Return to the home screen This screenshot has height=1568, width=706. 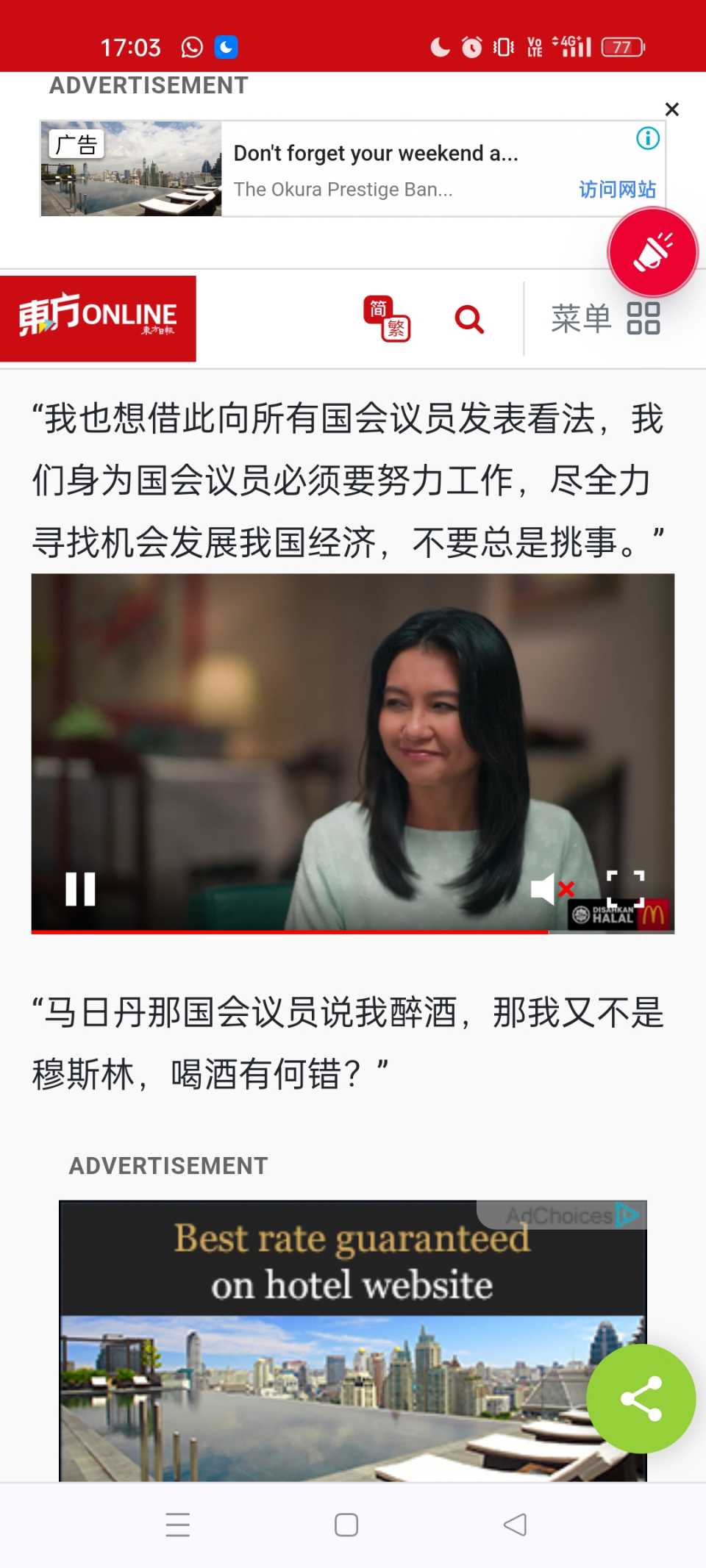pos(346,1525)
